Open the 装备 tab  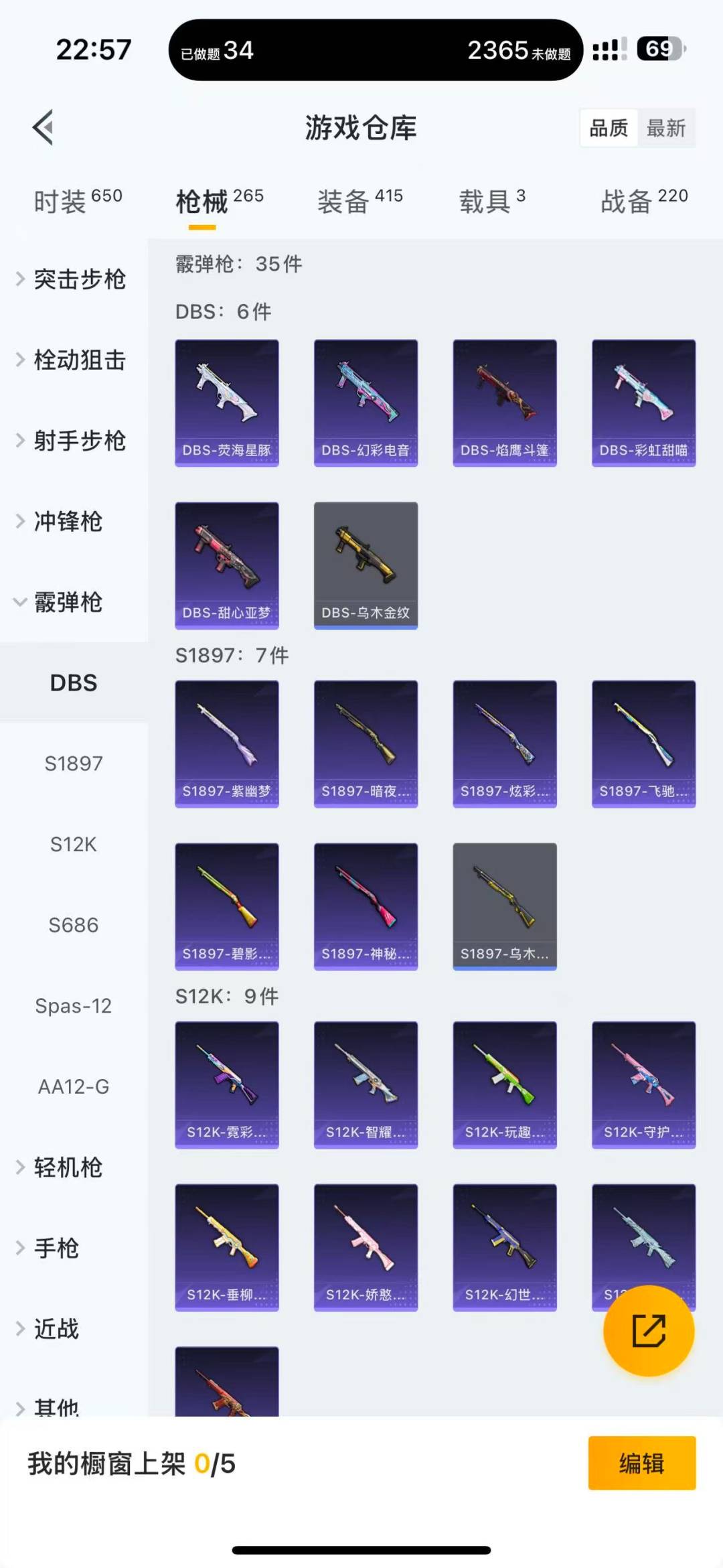[x=359, y=200]
